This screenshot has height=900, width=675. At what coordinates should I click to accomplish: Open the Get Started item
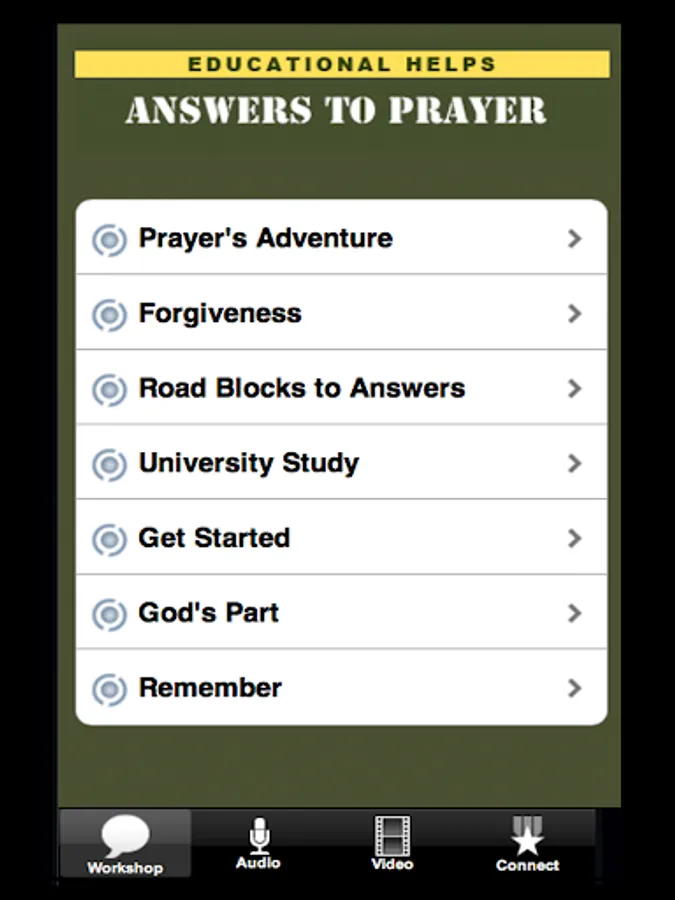(340, 538)
